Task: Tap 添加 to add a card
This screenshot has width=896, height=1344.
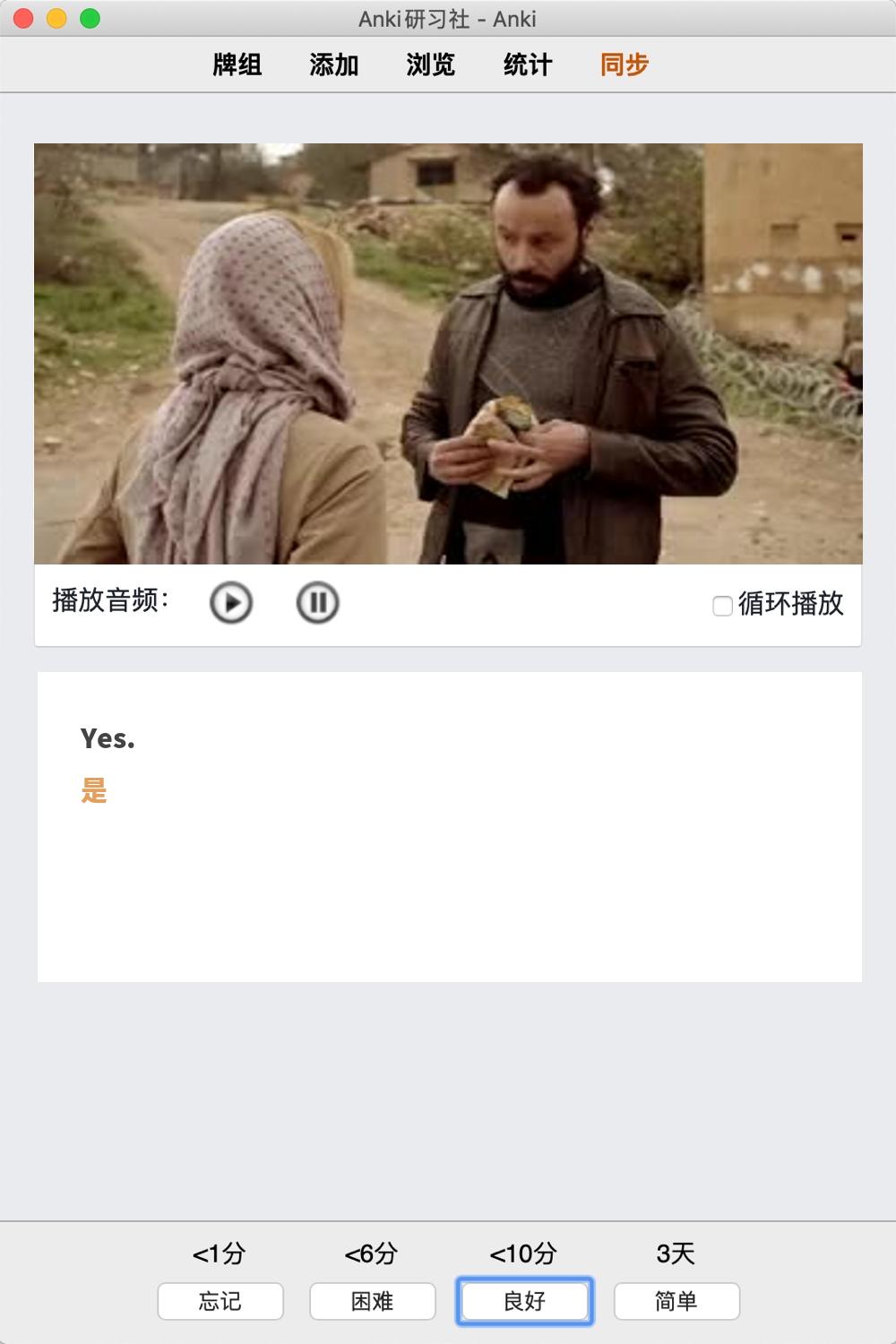Action: tap(334, 65)
